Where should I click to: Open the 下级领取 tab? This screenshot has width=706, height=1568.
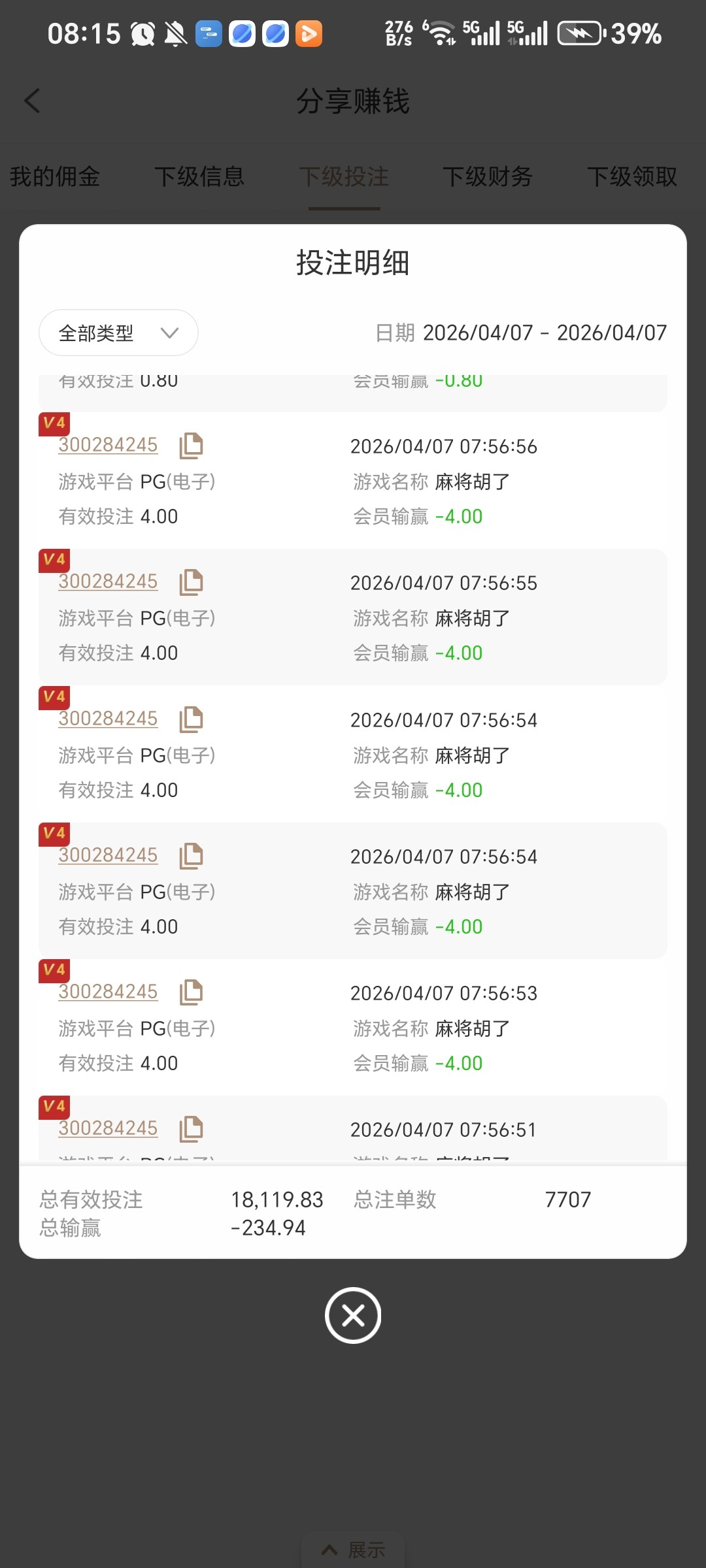tap(632, 177)
